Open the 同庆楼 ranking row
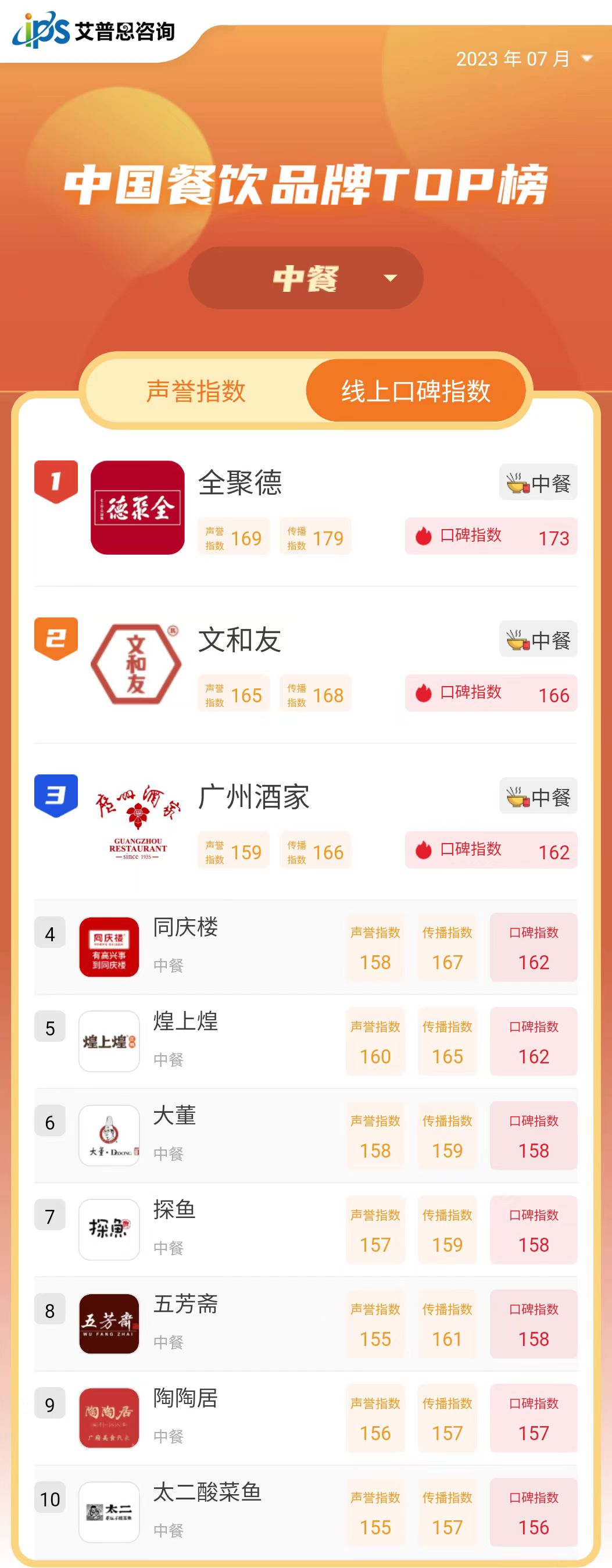The image size is (612, 1568). [x=185, y=928]
